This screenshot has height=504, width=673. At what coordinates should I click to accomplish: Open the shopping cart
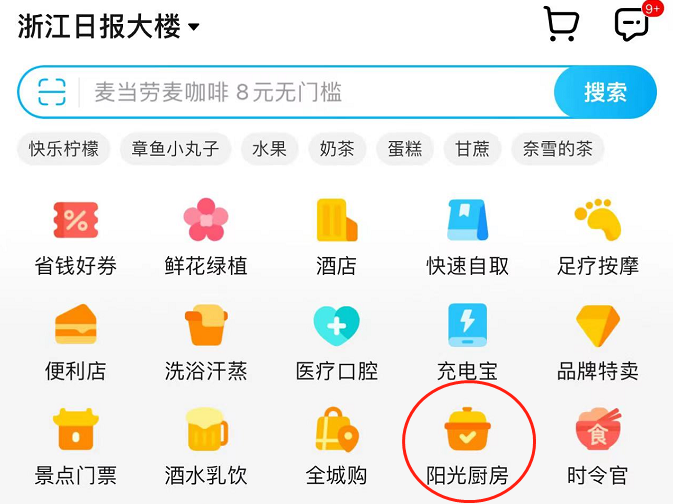click(561, 24)
